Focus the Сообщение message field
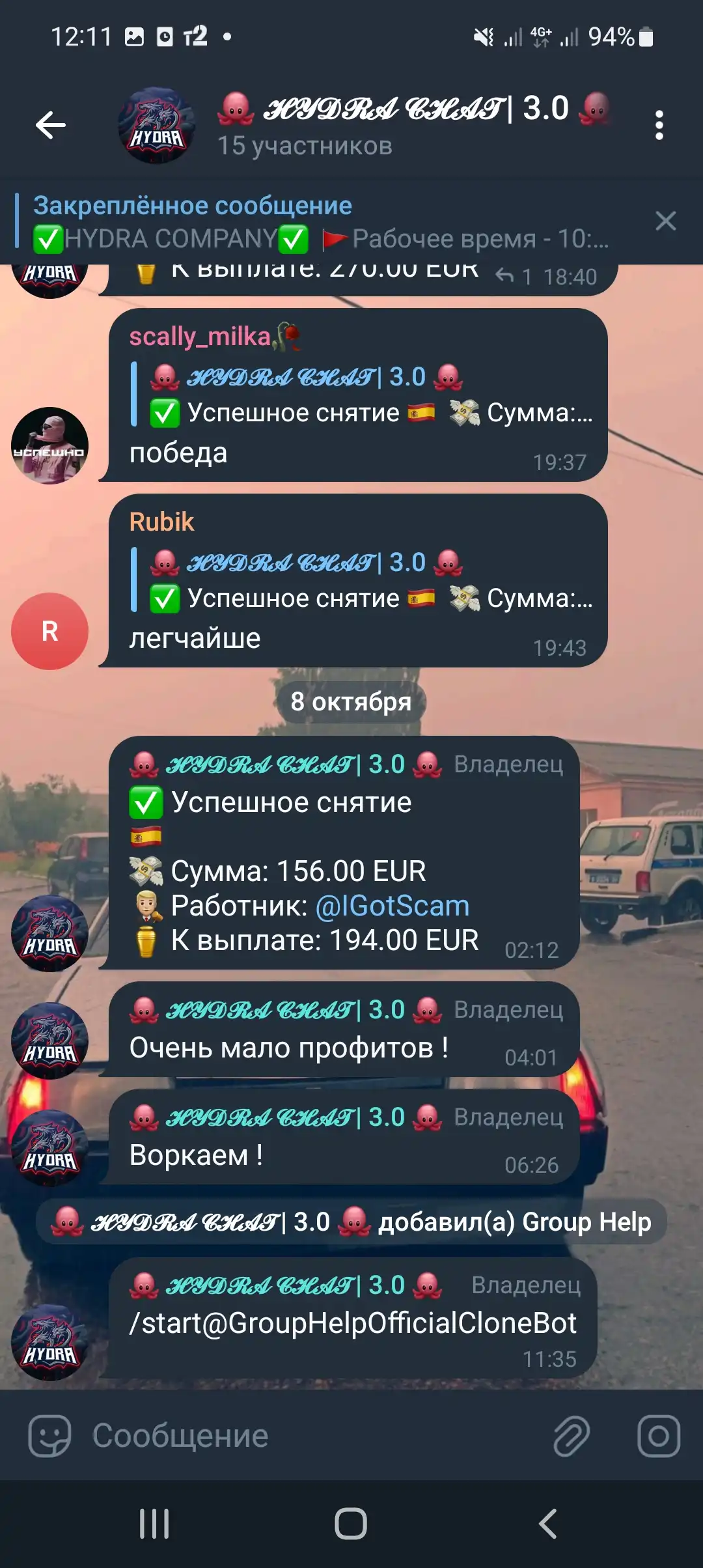 coord(312,1435)
